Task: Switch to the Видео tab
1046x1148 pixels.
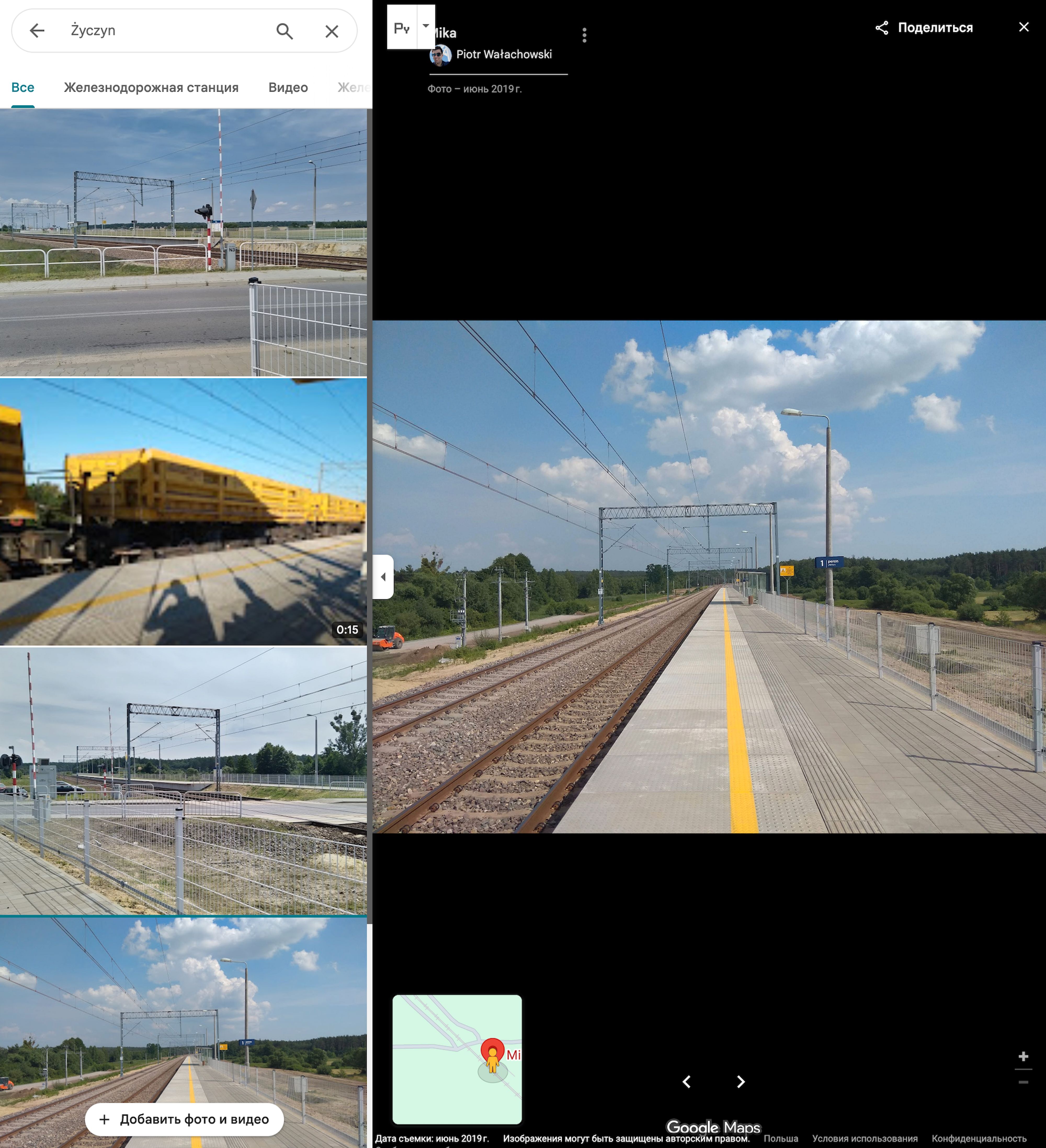Action: 288,88
